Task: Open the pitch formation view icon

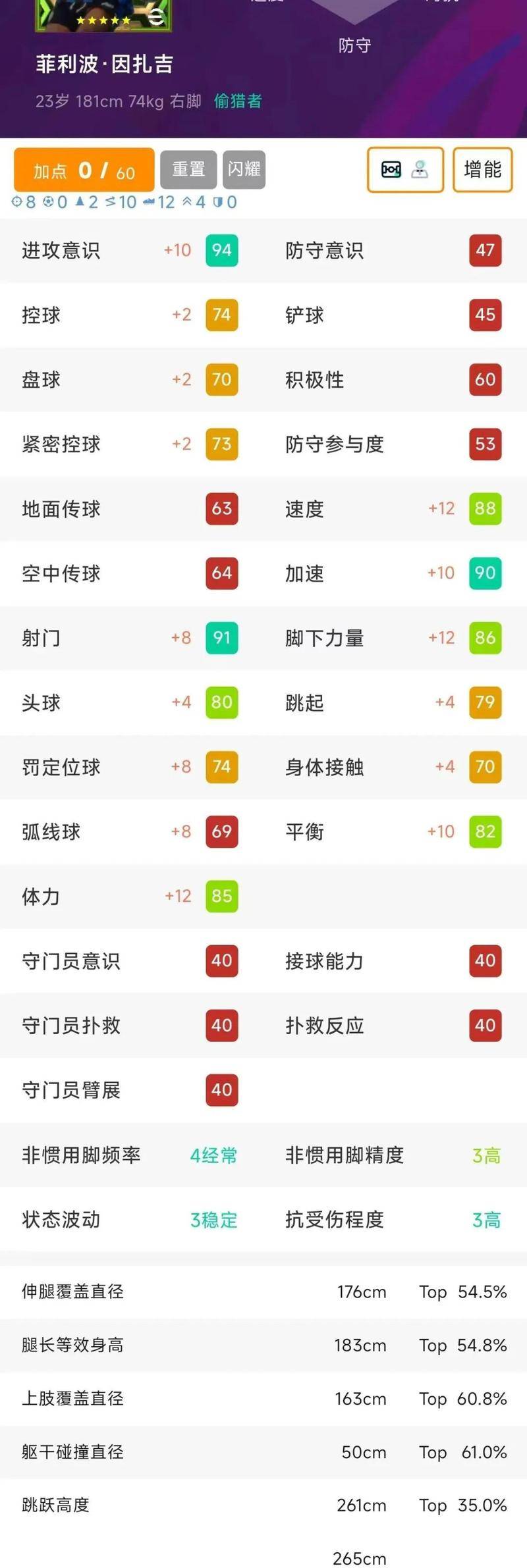Action: coord(391,170)
